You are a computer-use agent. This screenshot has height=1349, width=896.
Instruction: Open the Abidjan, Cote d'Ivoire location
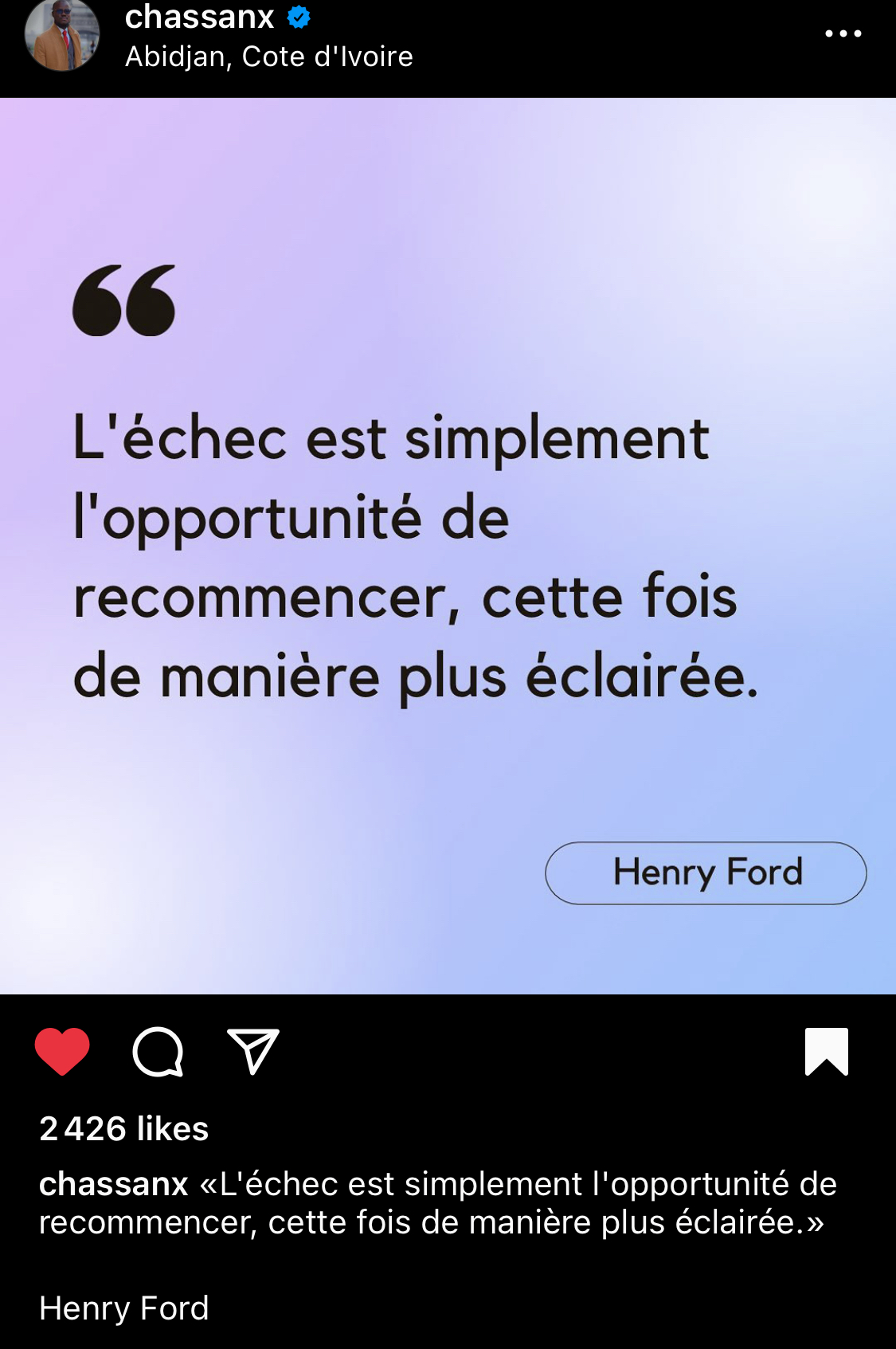[x=268, y=57]
